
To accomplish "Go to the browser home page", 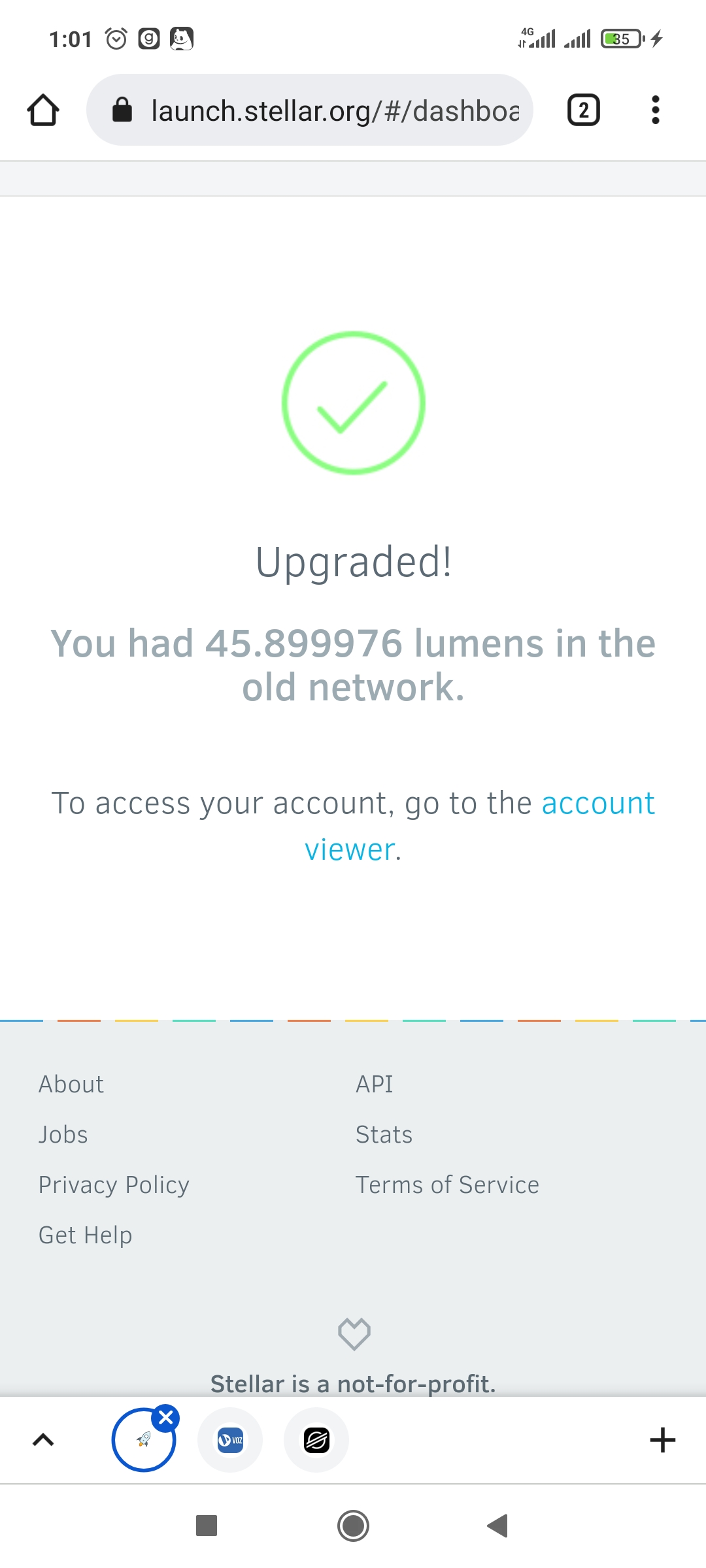I will (x=43, y=110).
